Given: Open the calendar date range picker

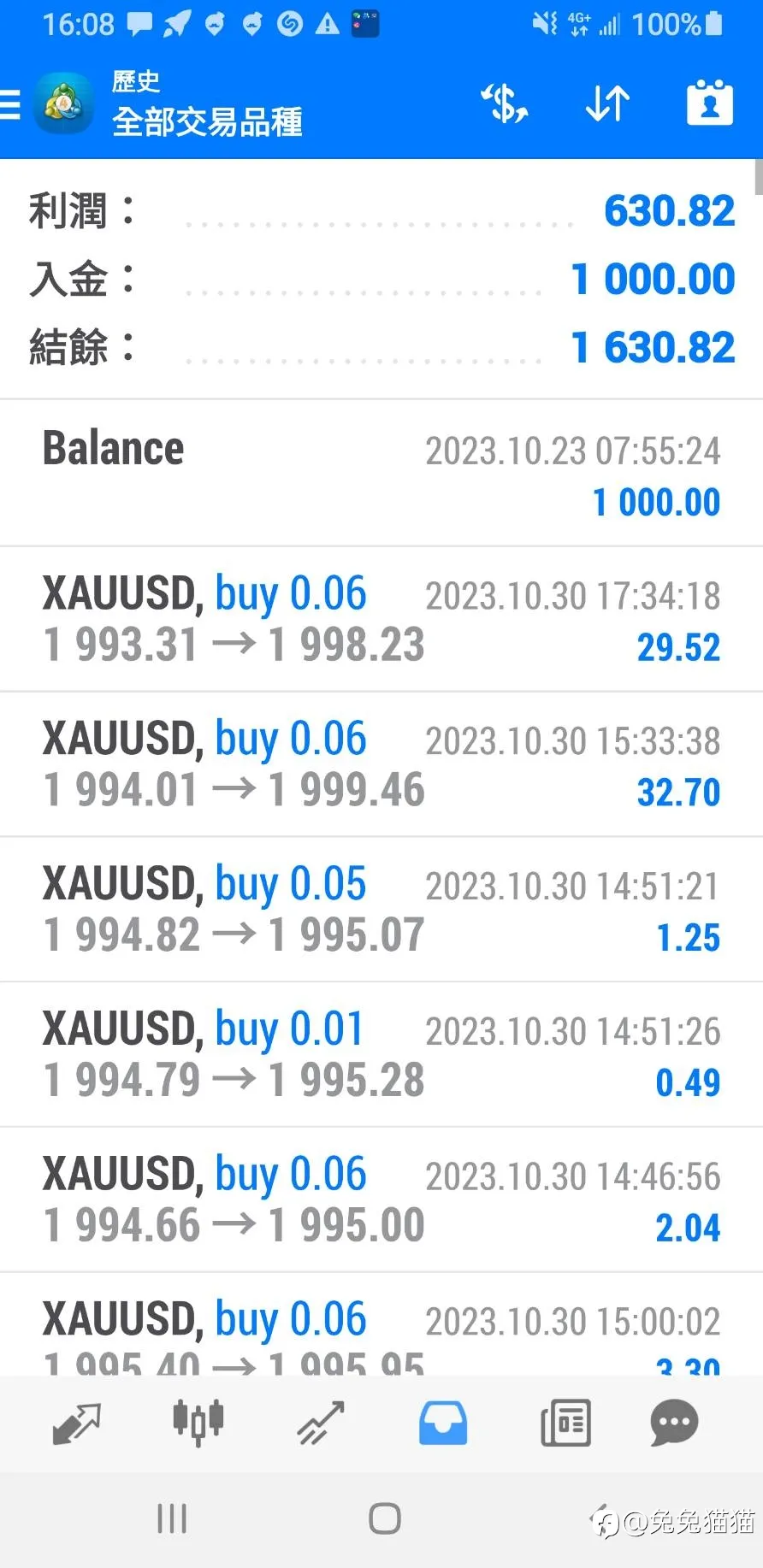Looking at the screenshot, I should [x=710, y=103].
